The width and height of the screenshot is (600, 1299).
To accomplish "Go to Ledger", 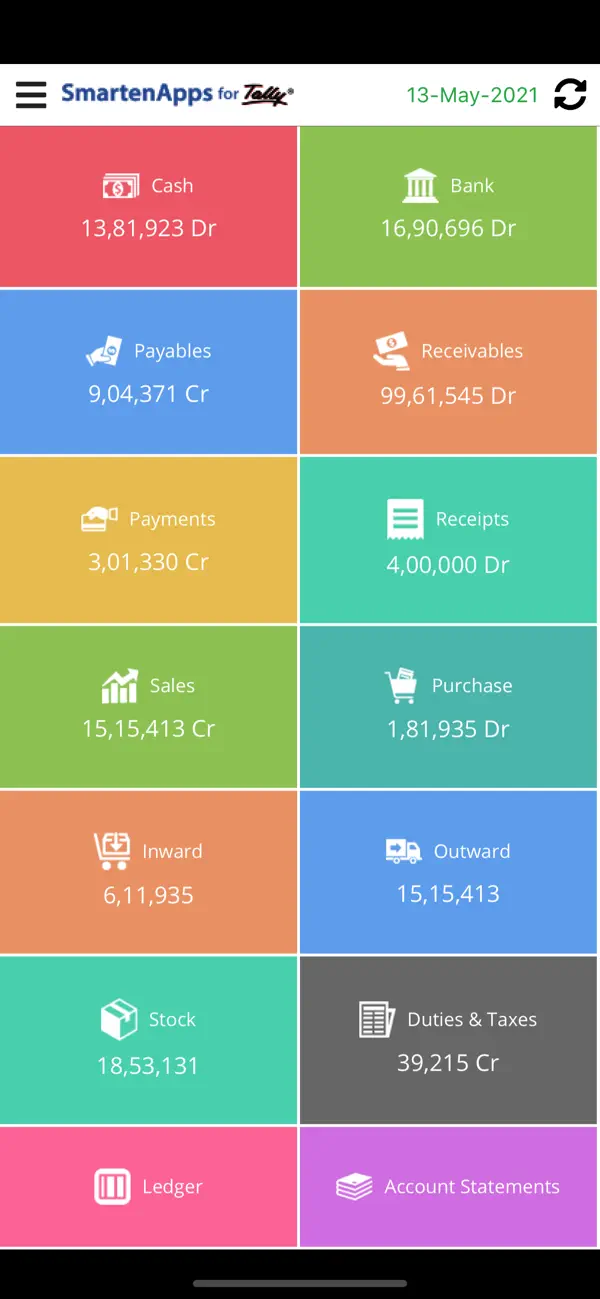I will pos(148,1187).
